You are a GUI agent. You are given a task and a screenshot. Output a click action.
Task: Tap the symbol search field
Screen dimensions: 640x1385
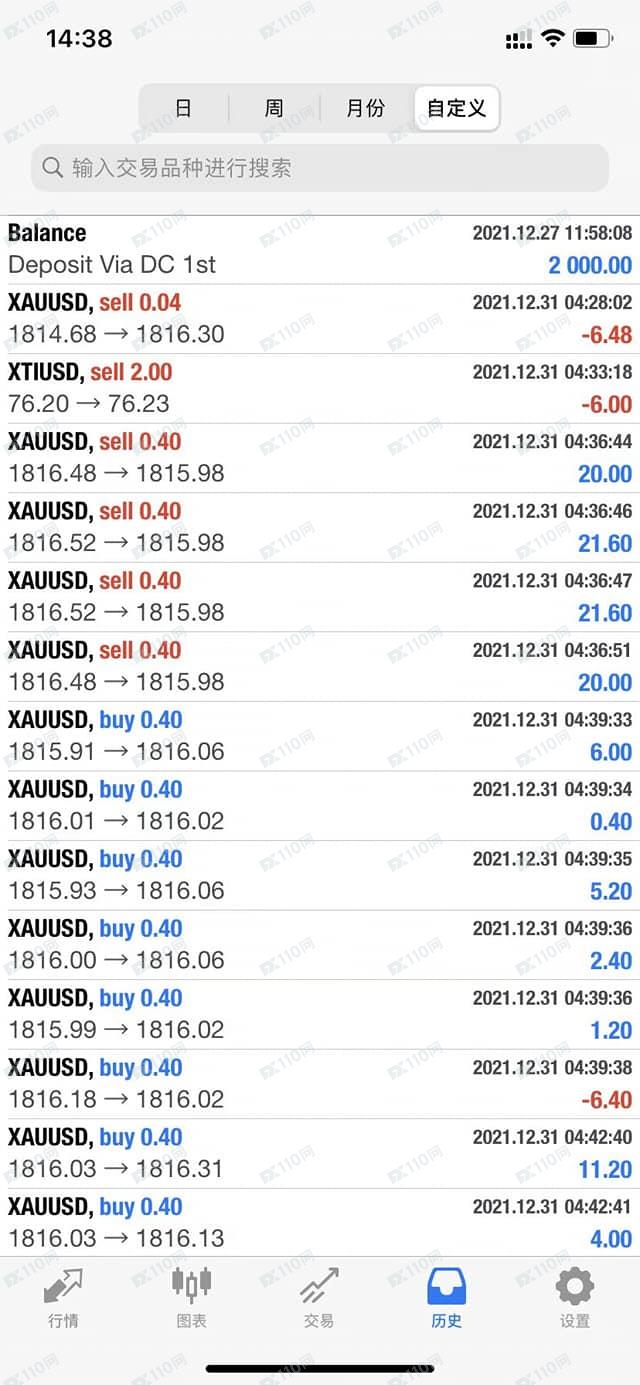coord(320,167)
